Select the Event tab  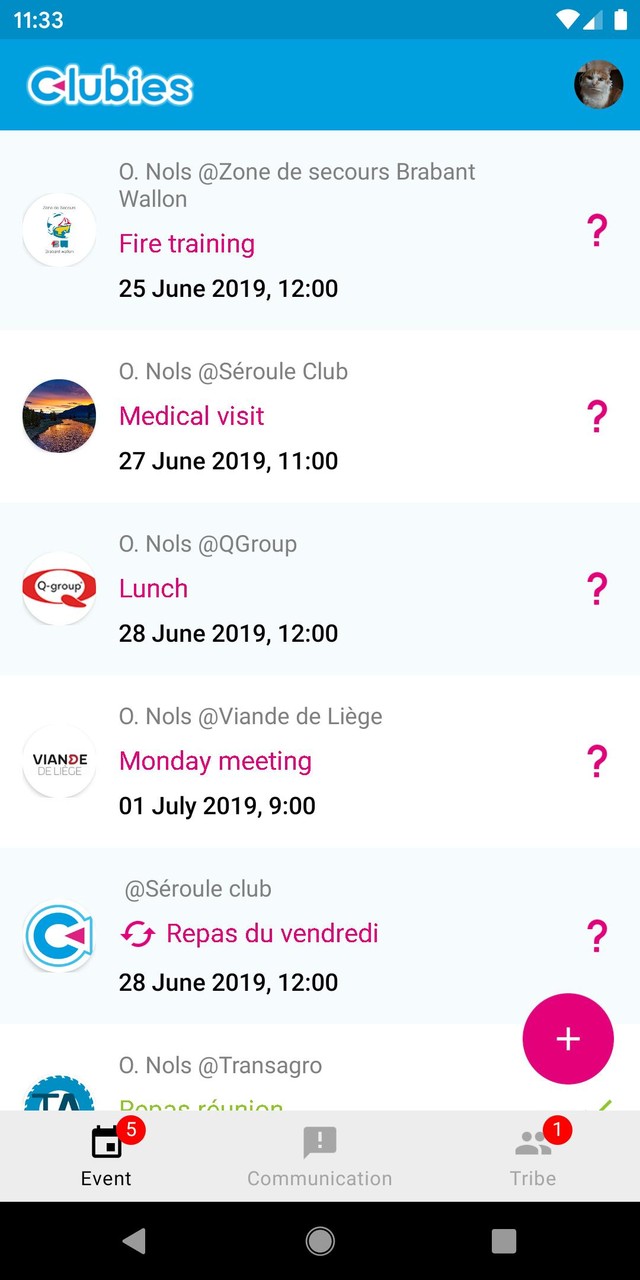coord(106,1156)
